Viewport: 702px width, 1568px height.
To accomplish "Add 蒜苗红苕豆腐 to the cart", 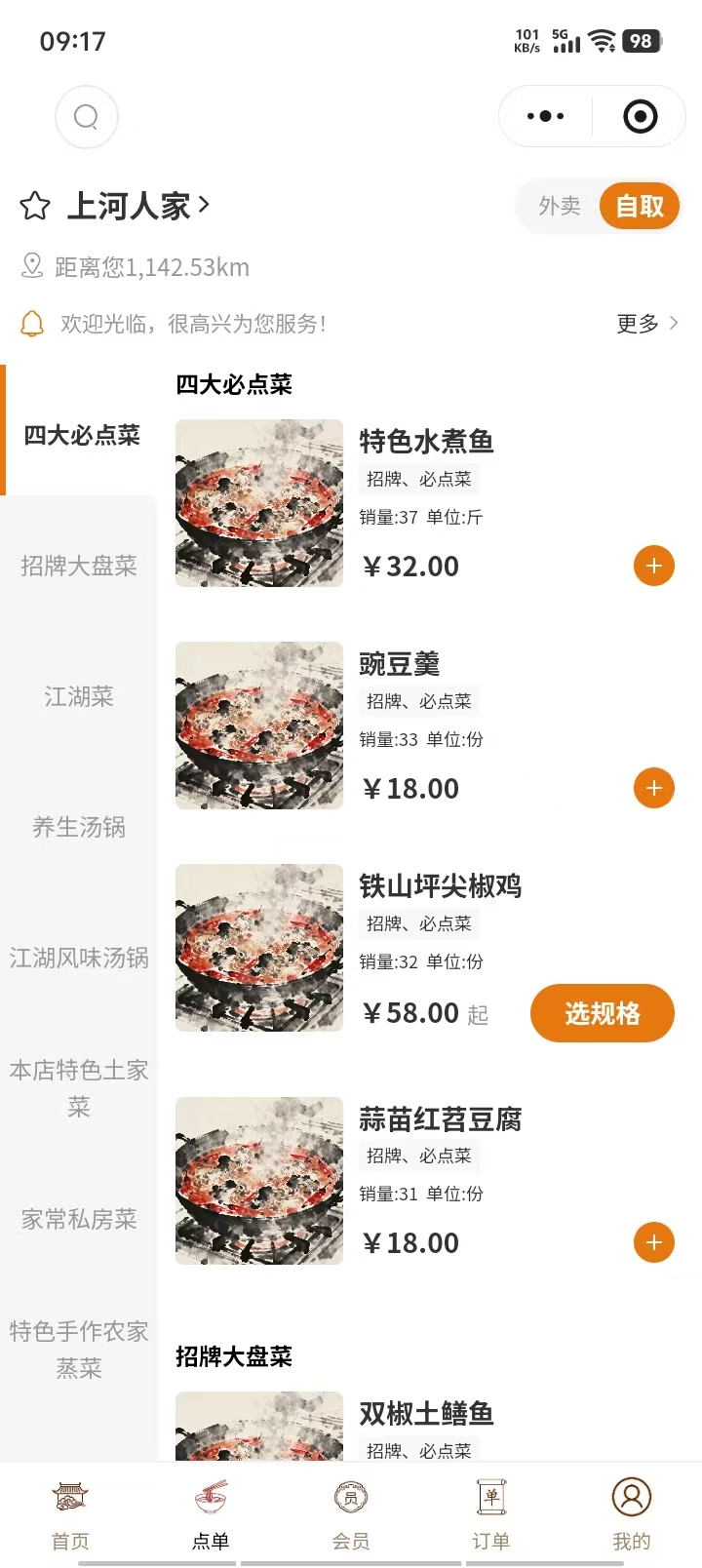I will click(653, 1242).
